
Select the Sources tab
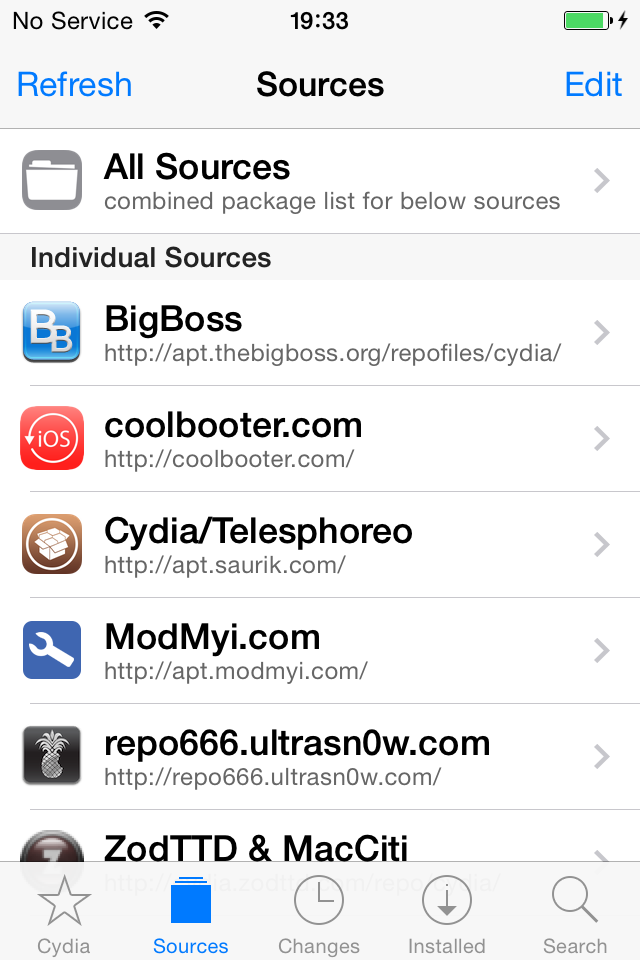click(191, 915)
